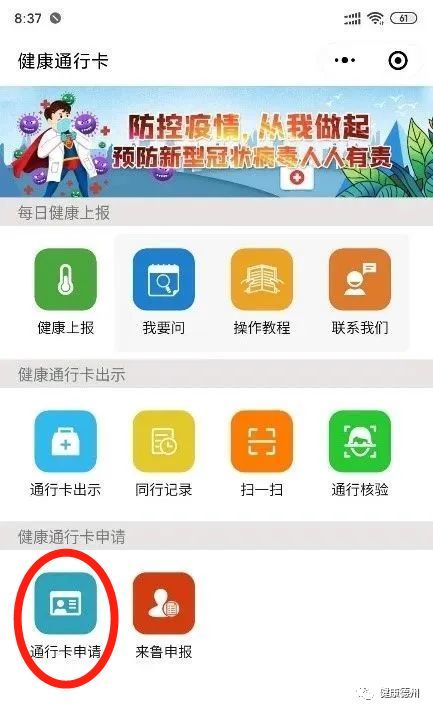View the 操作教程 tutorial
Screen dimensions: 433x712
262,292
